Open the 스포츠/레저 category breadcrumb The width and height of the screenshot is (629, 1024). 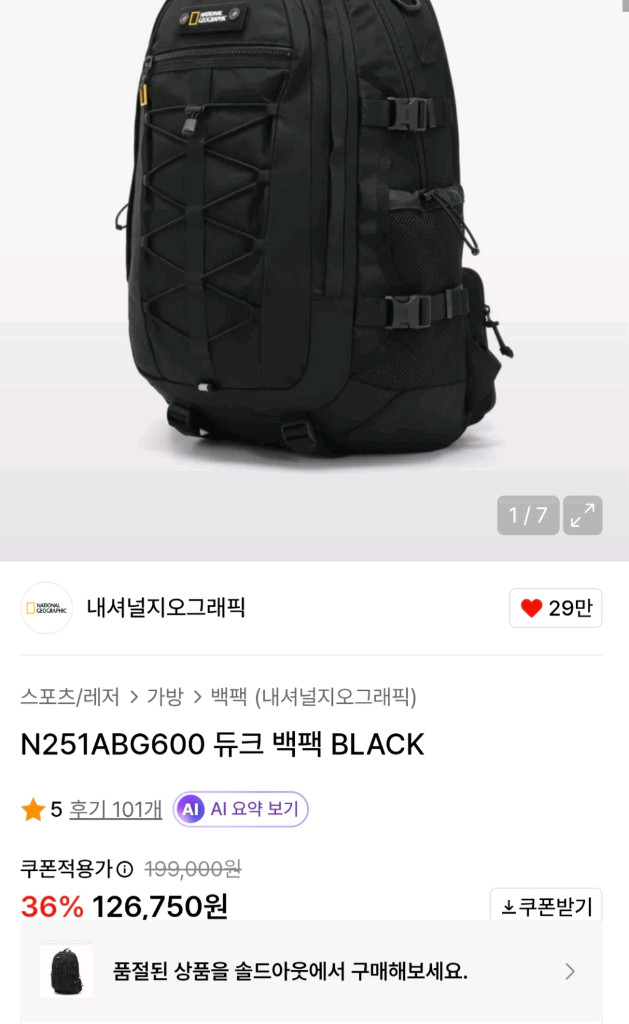click(70, 697)
